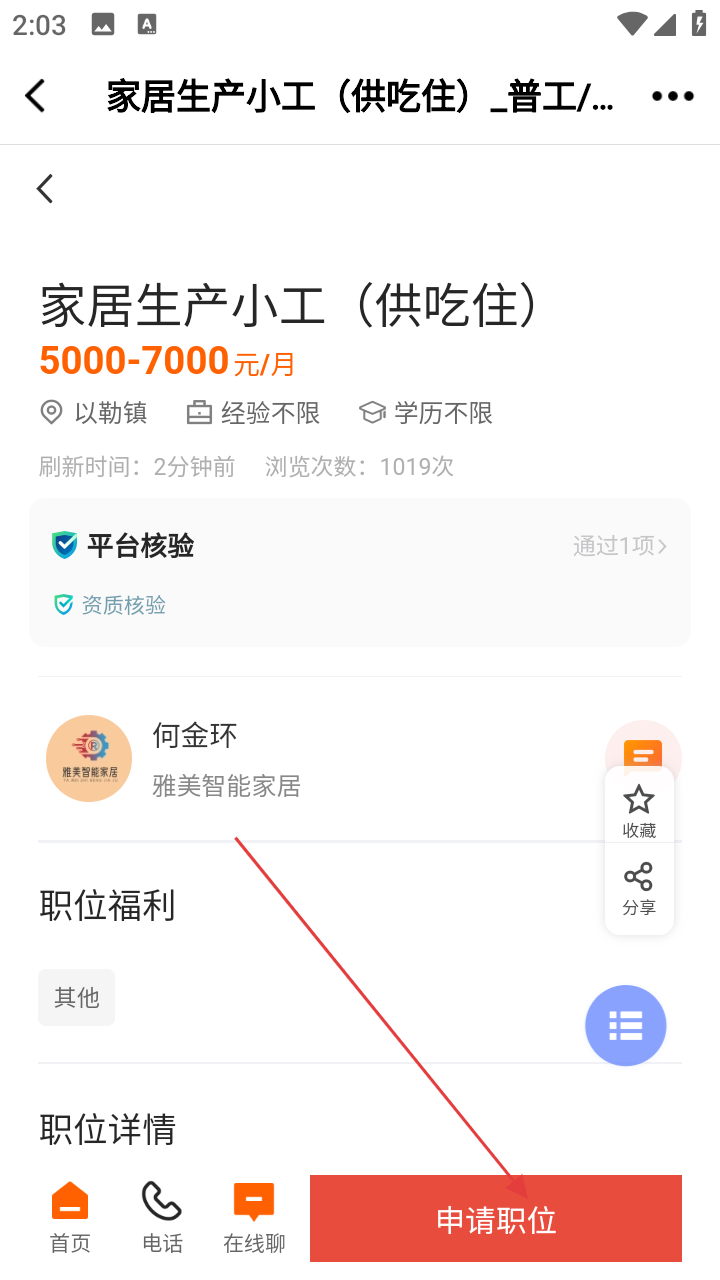Tap 收藏 to bookmark this job
The height and width of the screenshot is (1280, 720).
[x=639, y=811]
